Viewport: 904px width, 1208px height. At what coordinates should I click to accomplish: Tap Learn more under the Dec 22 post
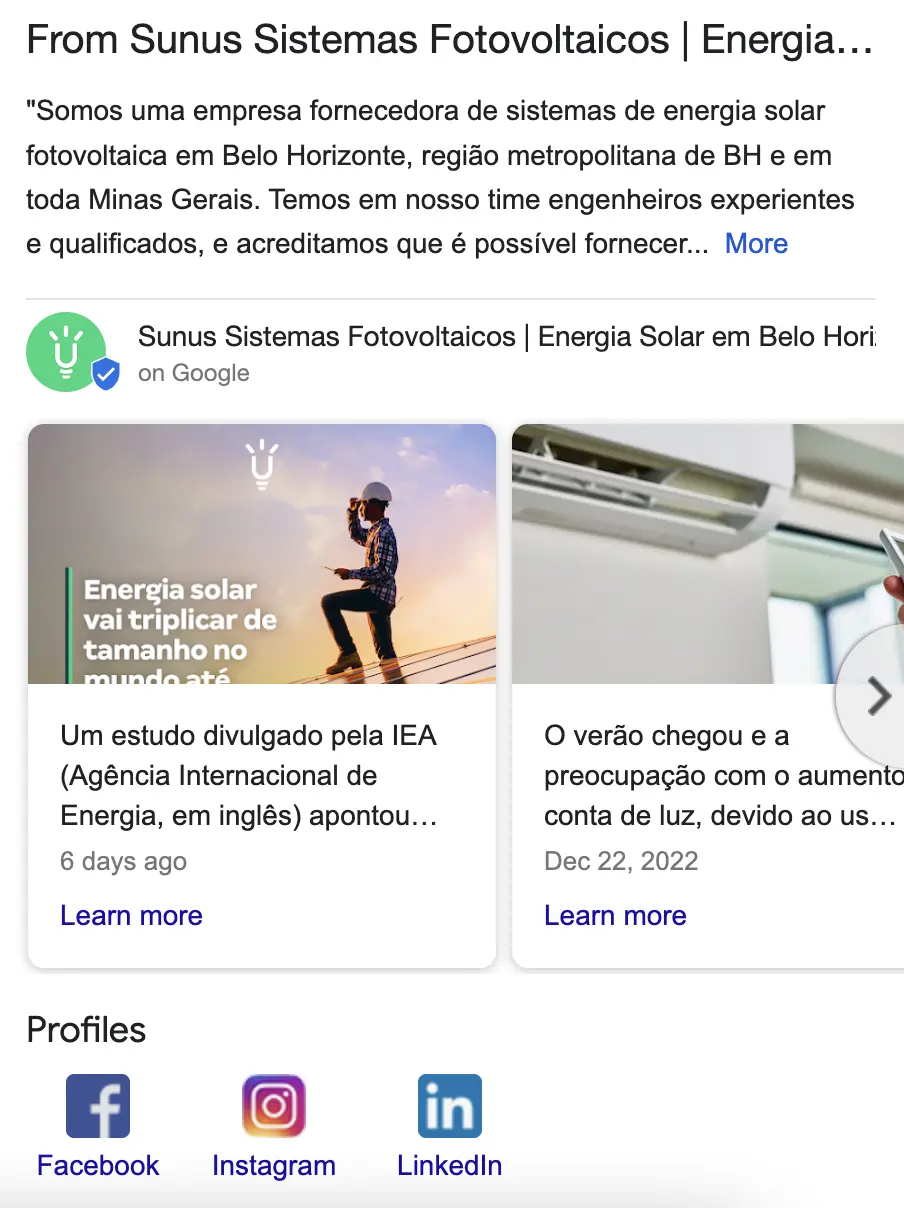[x=615, y=916]
